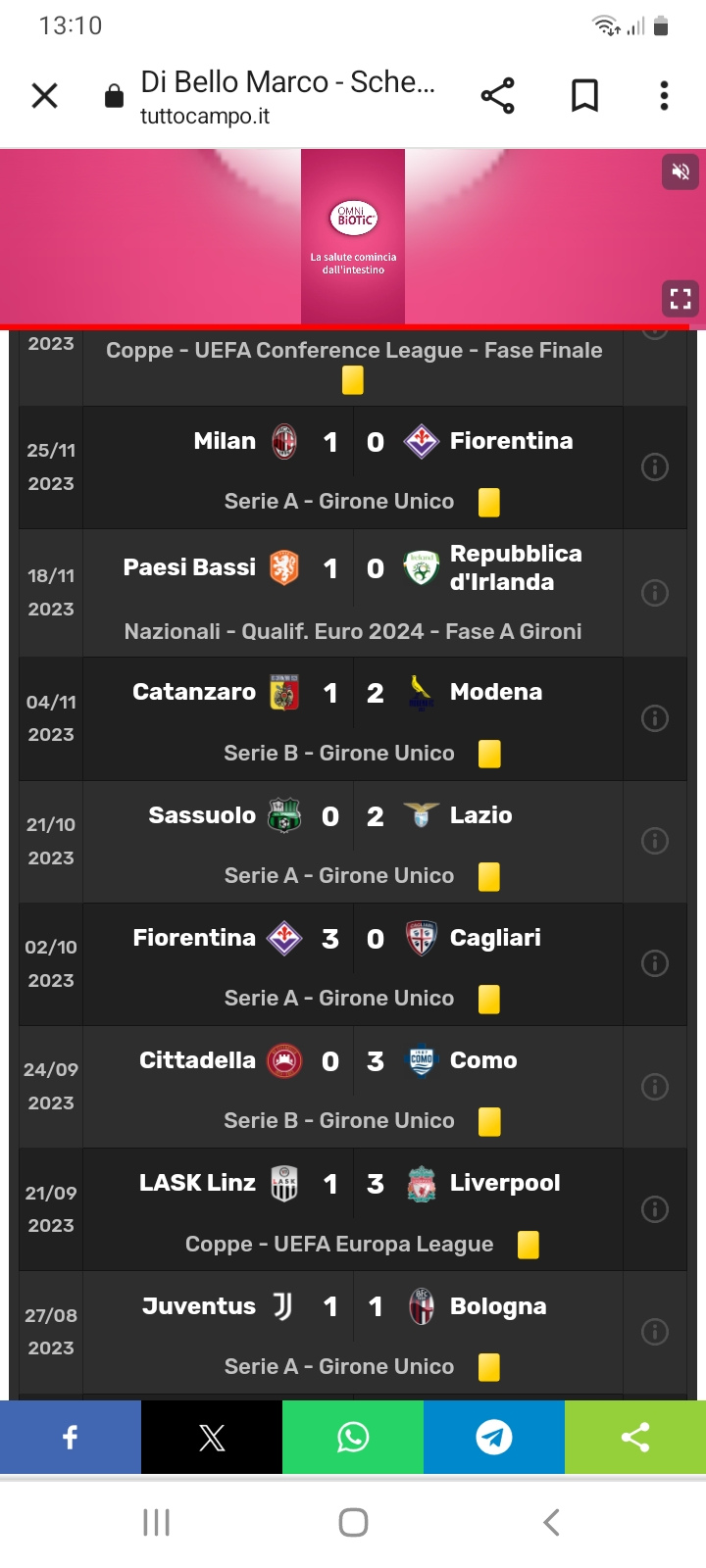Close the browser tab with X
This screenshot has width=706, height=1568.
(x=45, y=96)
